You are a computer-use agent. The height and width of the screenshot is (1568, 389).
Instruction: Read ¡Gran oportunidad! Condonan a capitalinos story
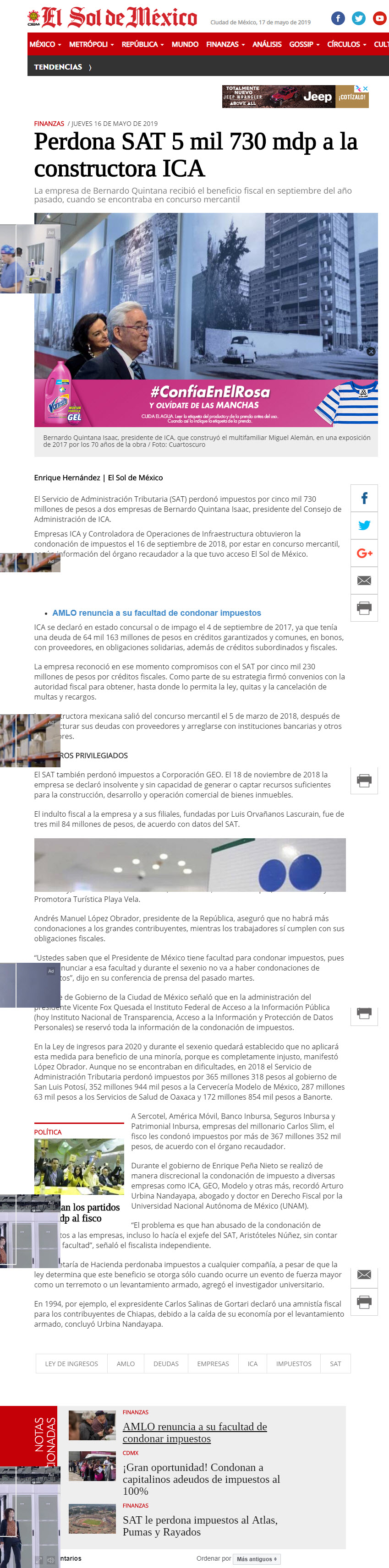pyautogui.click(x=201, y=1479)
